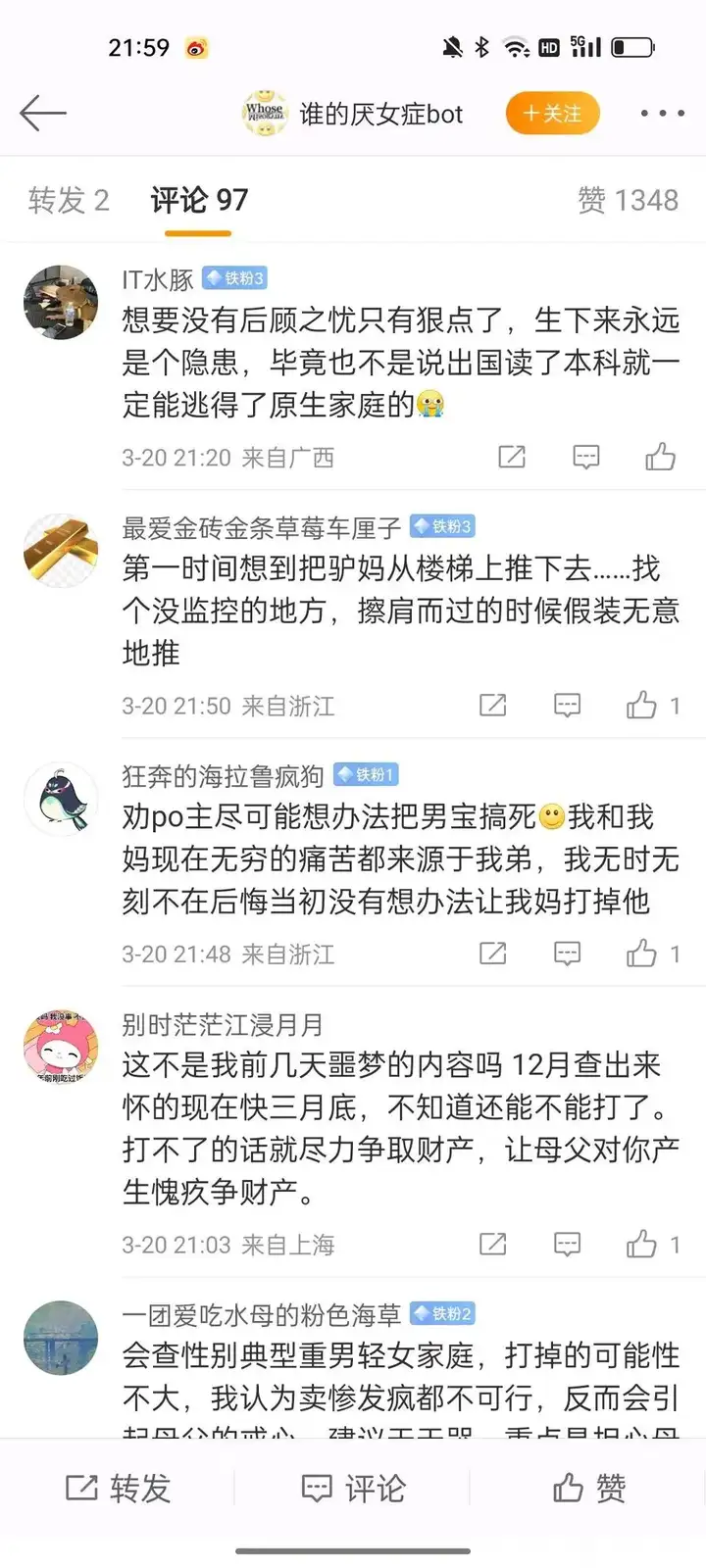Tap 转发 in the bottom bar
The width and height of the screenshot is (706, 1568).
[118, 1488]
